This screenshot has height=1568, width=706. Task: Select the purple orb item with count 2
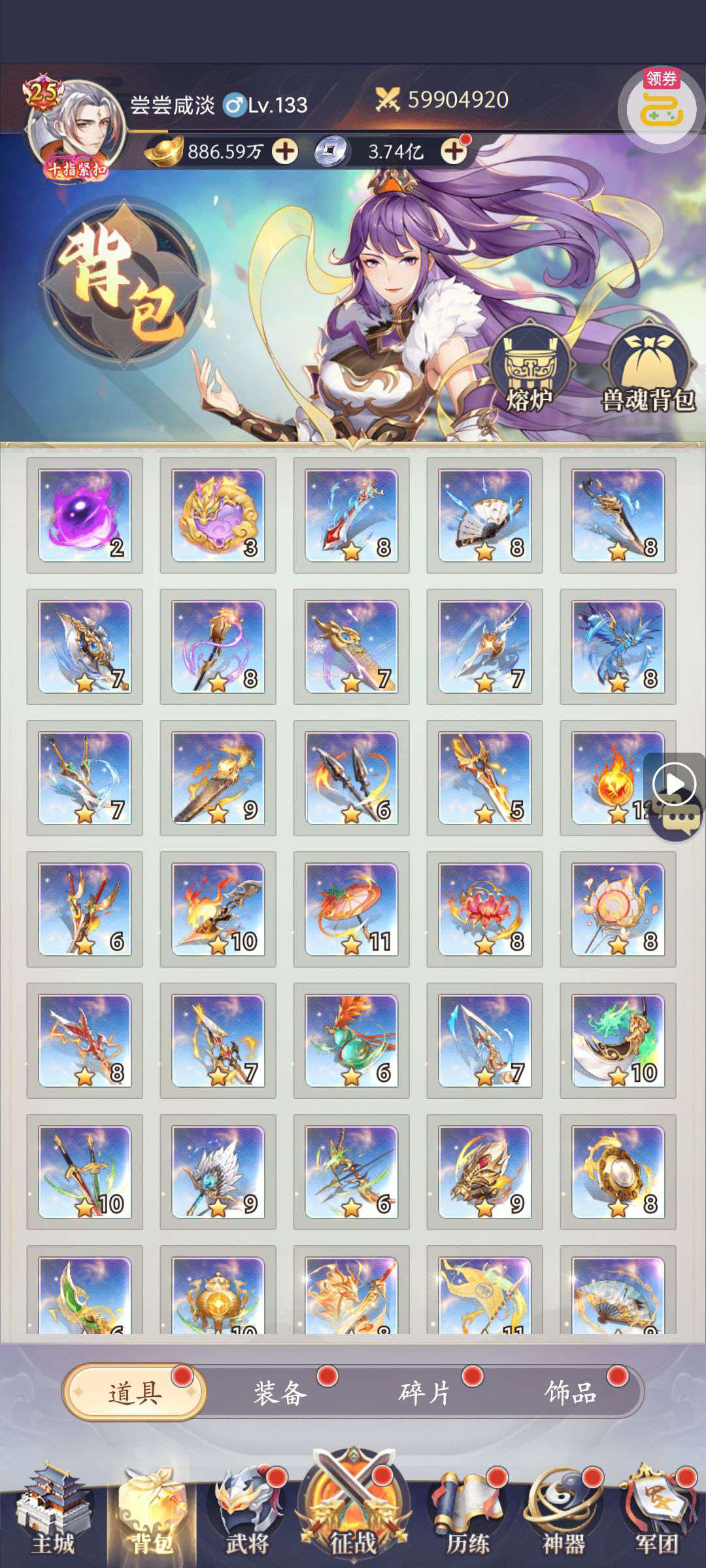click(85, 515)
